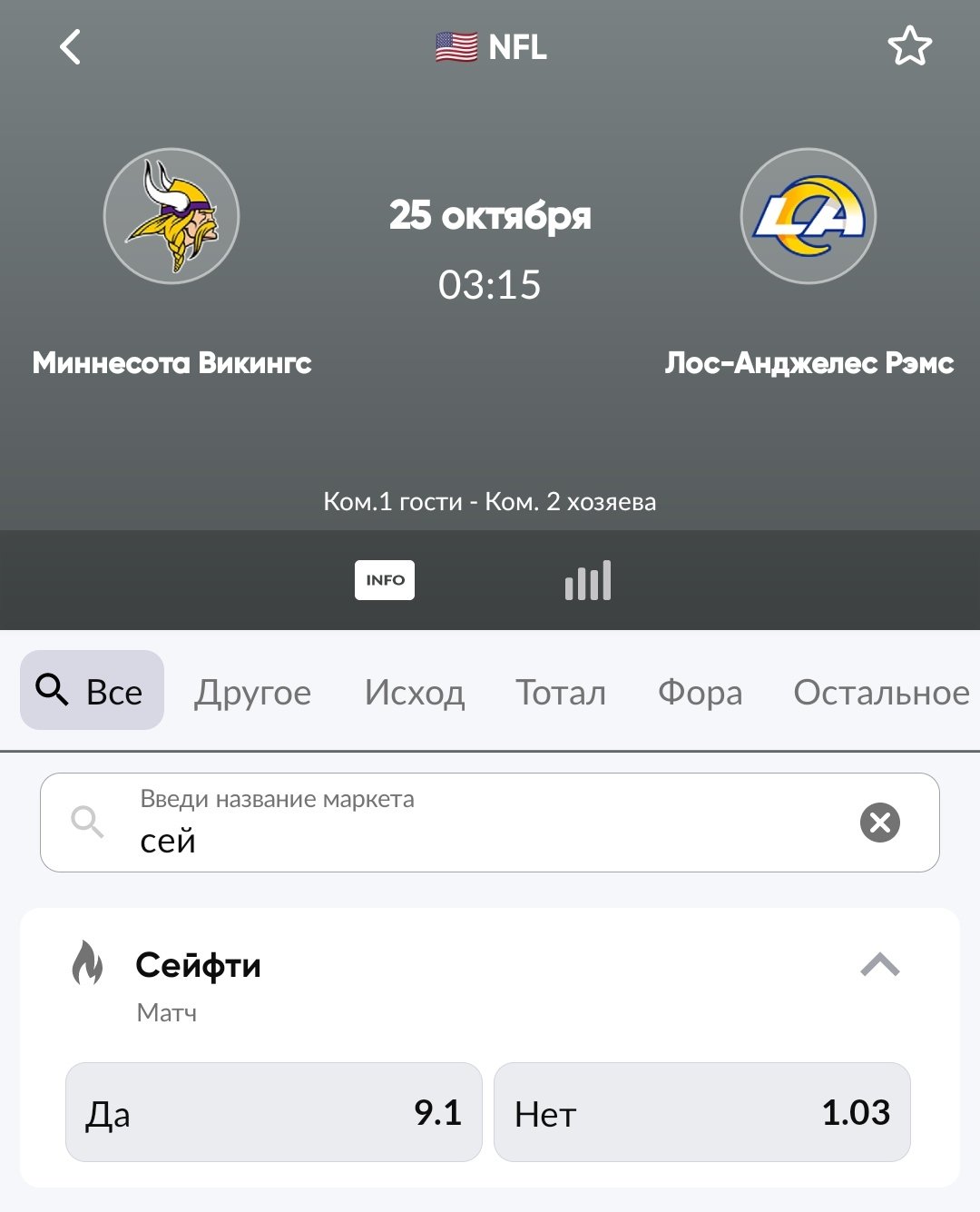The height and width of the screenshot is (1212, 980).
Task: Open the INFO tab
Action: pos(385,580)
